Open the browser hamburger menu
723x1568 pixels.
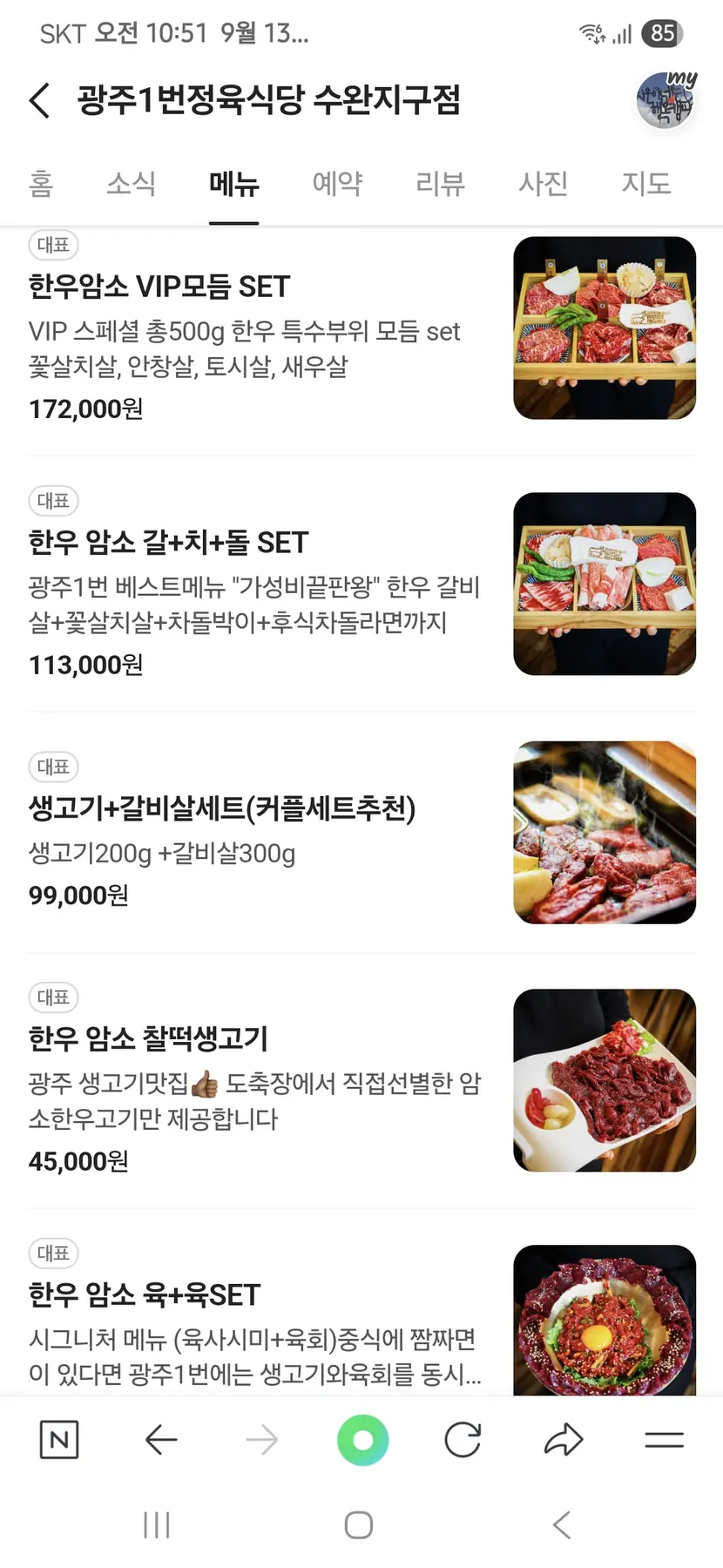664,1440
